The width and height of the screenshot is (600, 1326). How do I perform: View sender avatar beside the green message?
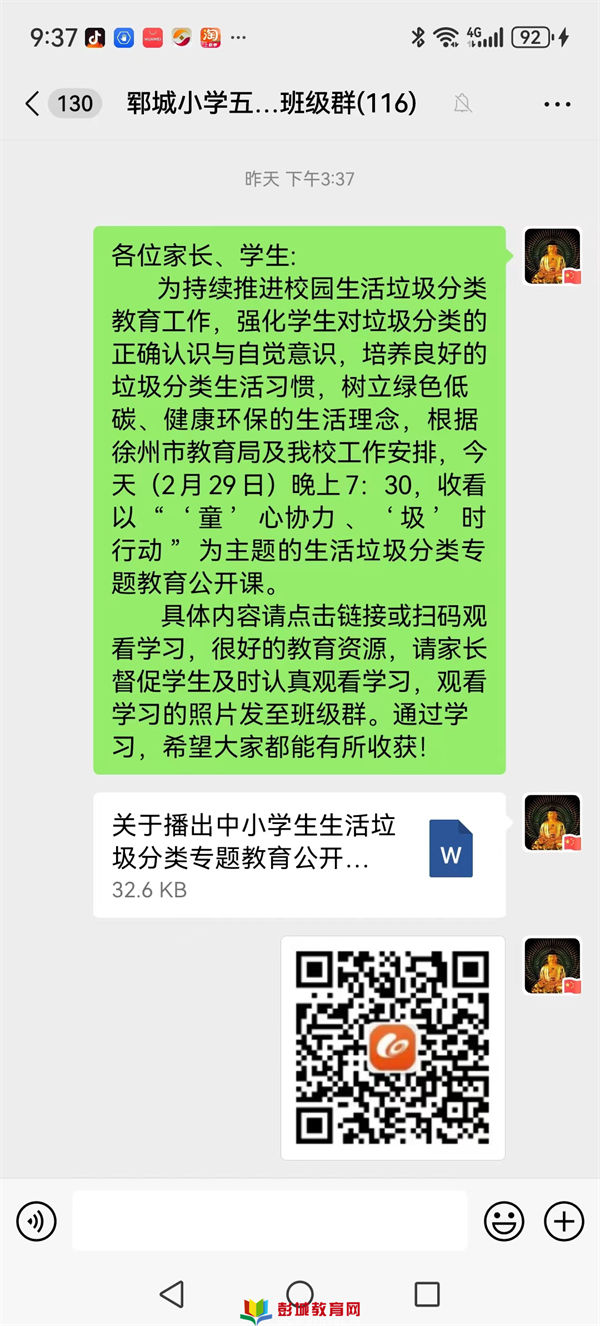552,256
